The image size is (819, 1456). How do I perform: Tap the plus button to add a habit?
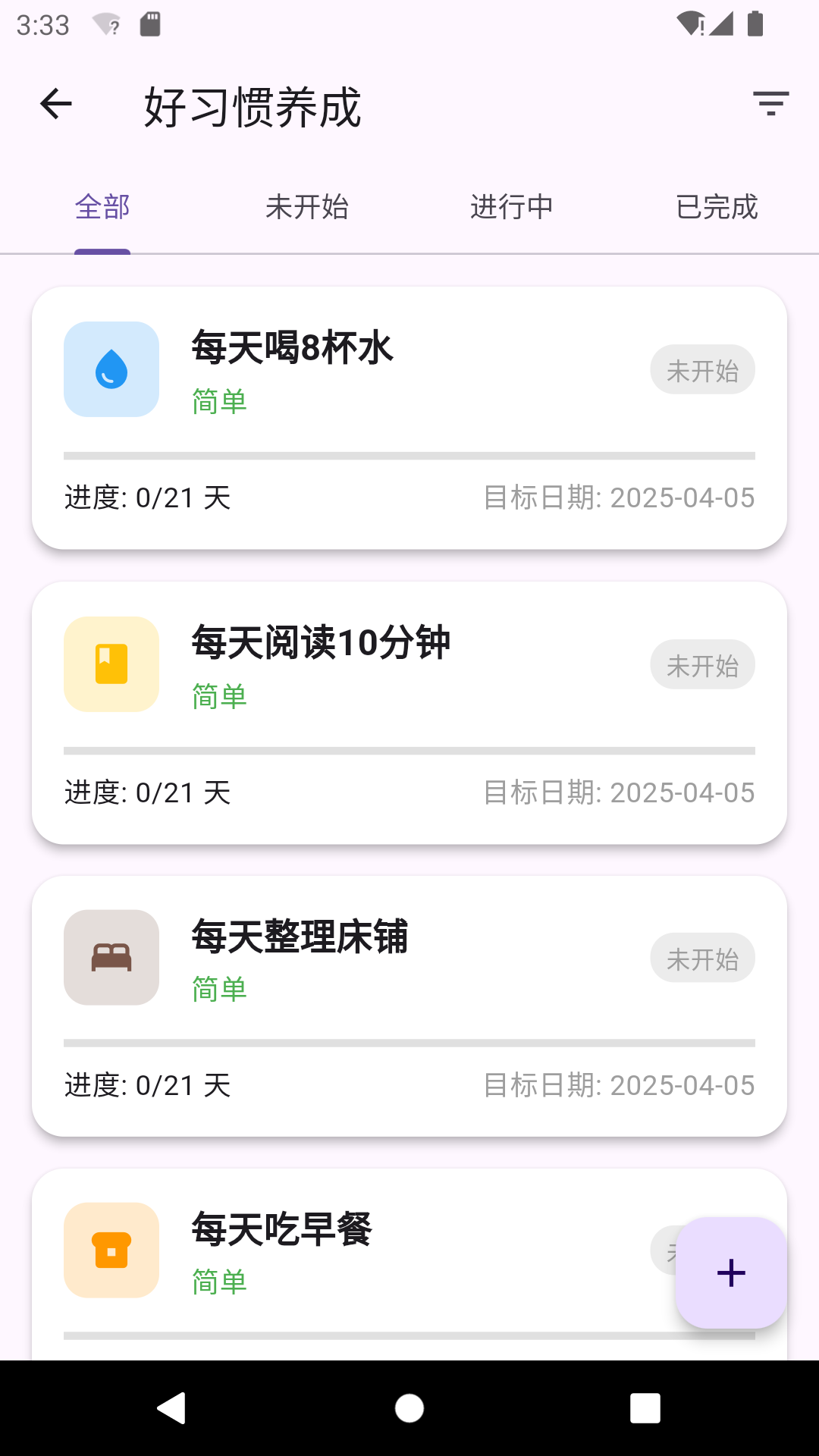click(x=730, y=1273)
